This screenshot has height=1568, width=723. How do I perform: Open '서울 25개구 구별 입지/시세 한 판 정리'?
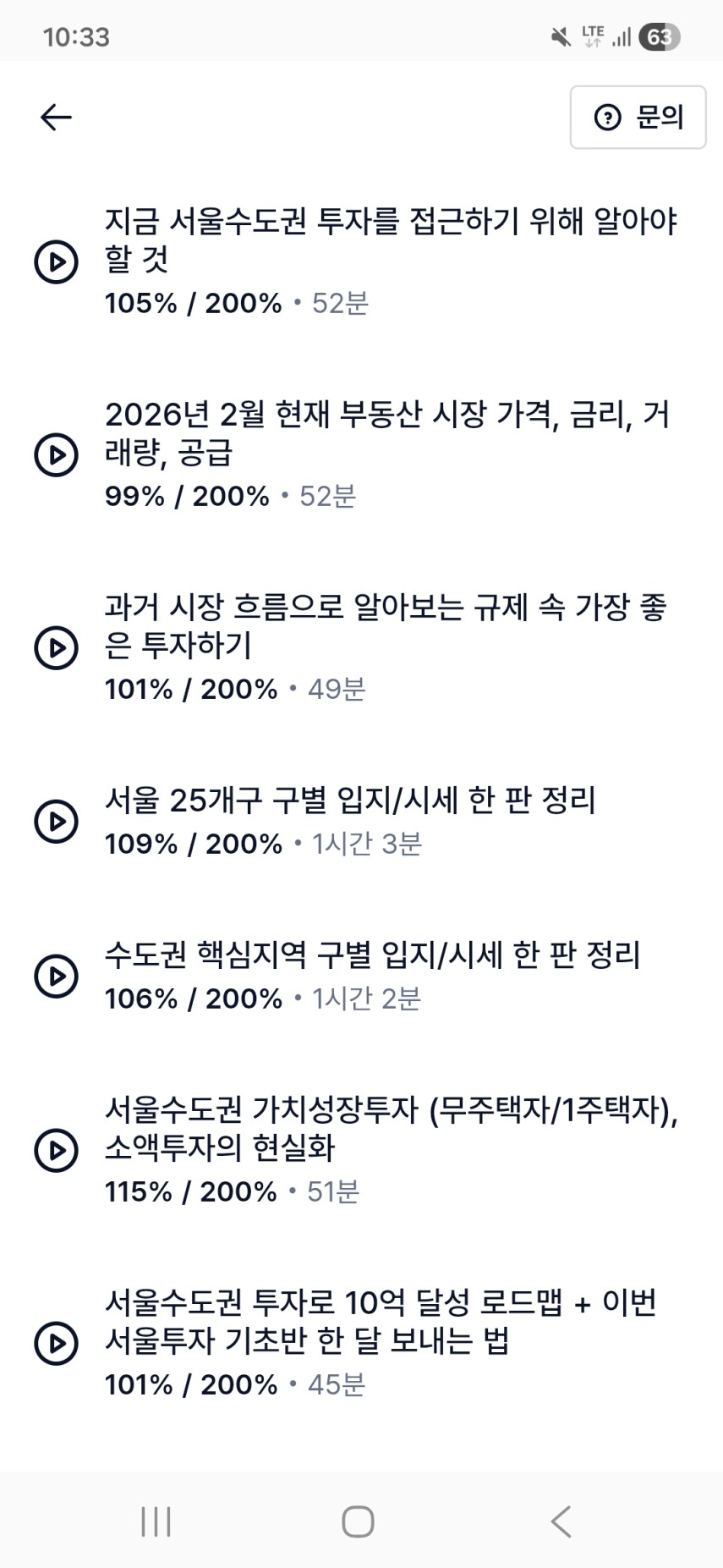tap(350, 801)
